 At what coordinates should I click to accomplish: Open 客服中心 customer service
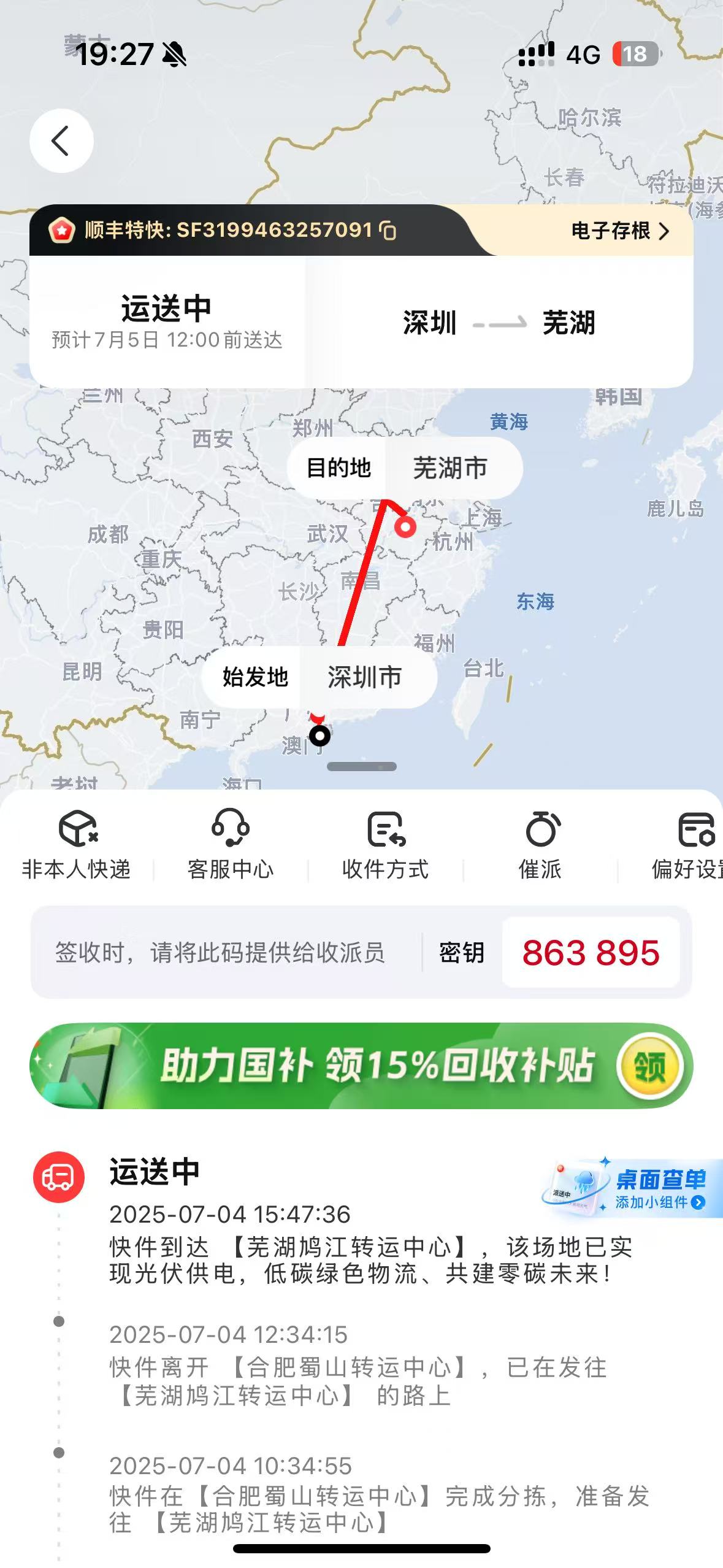tap(231, 844)
